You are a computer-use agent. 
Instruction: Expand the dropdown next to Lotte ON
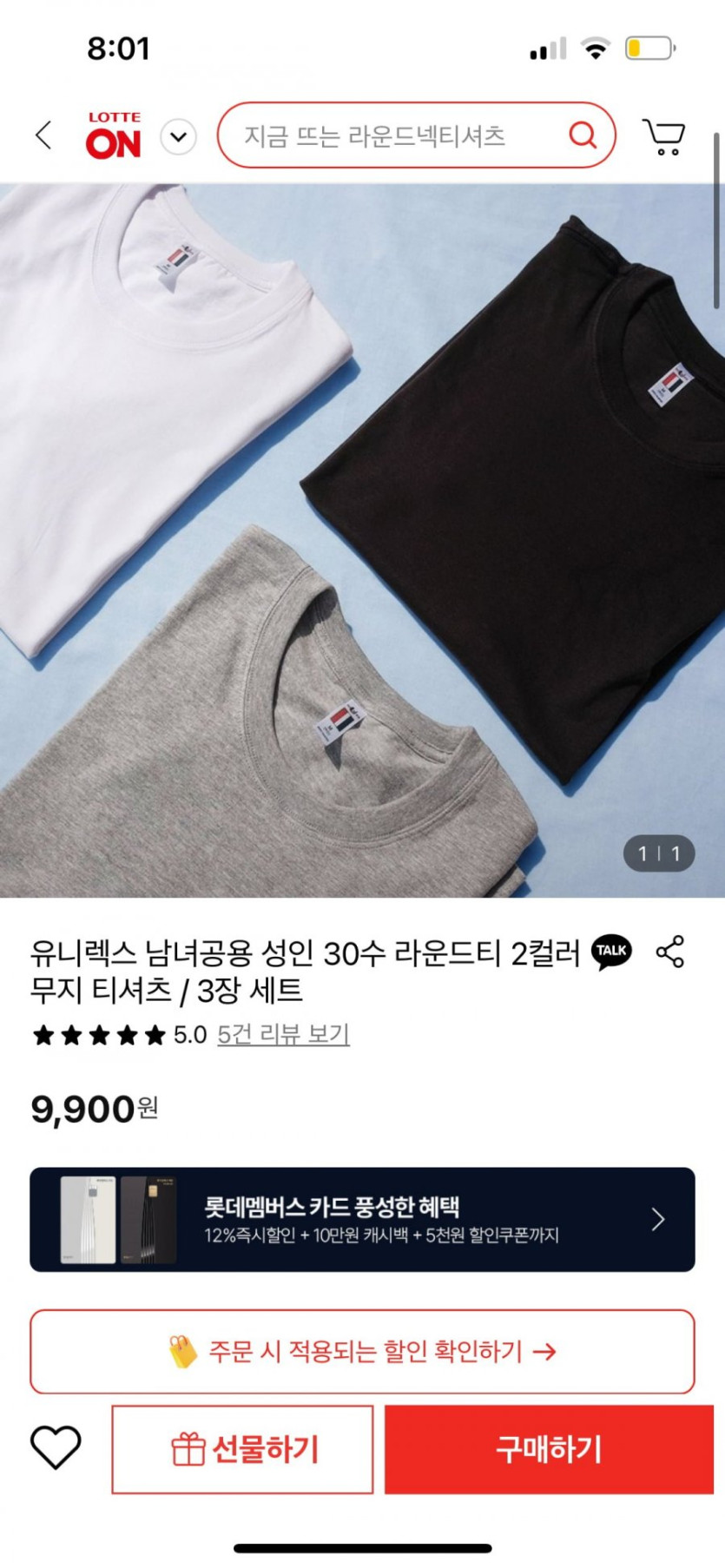pos(179,136)
